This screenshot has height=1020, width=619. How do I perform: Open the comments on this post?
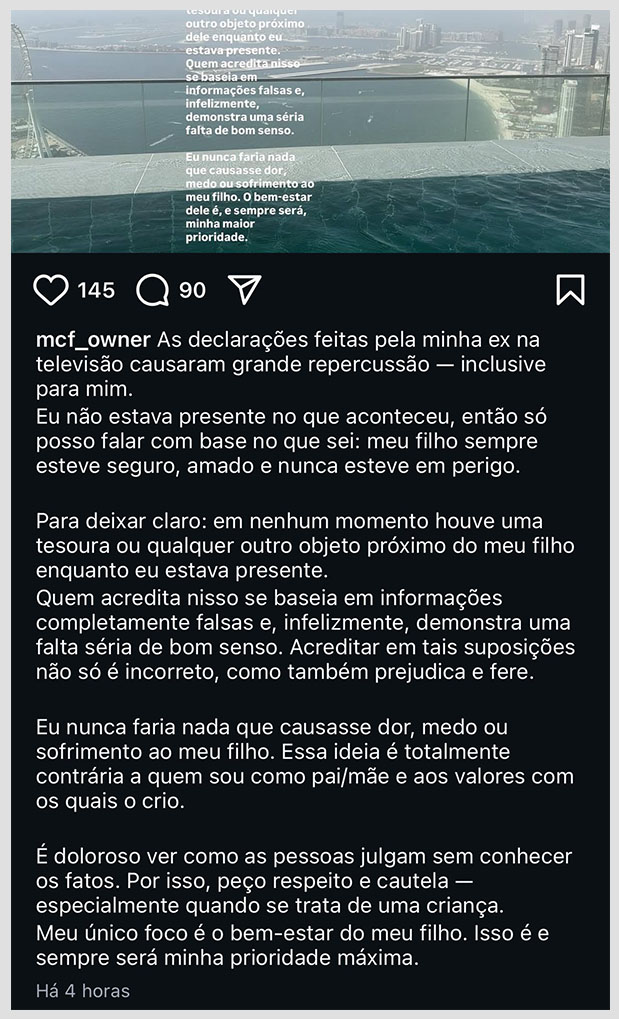(x=153, y=290)
